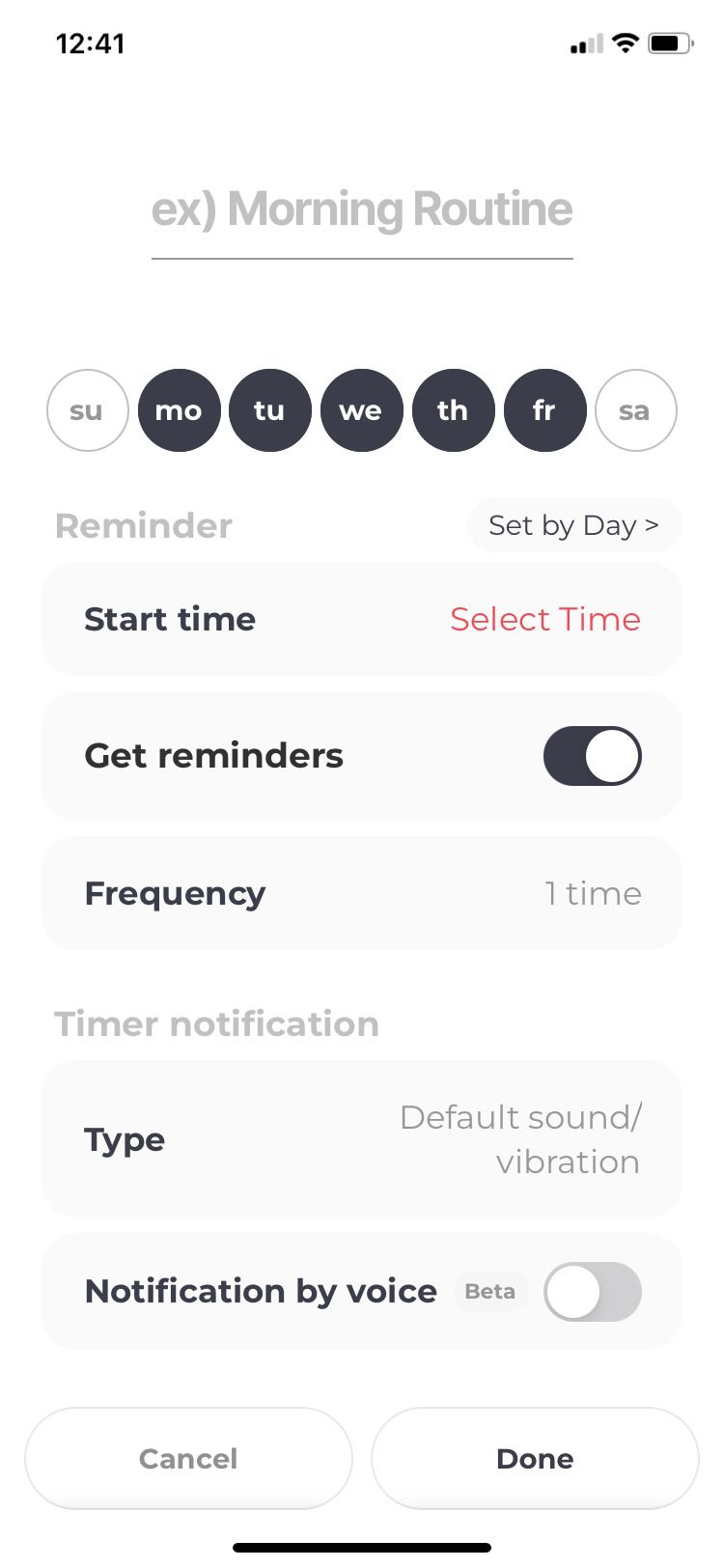Screen dimensions: 724x1568
Task: Tap the Timer notification section header
Action: (215, 1023)
